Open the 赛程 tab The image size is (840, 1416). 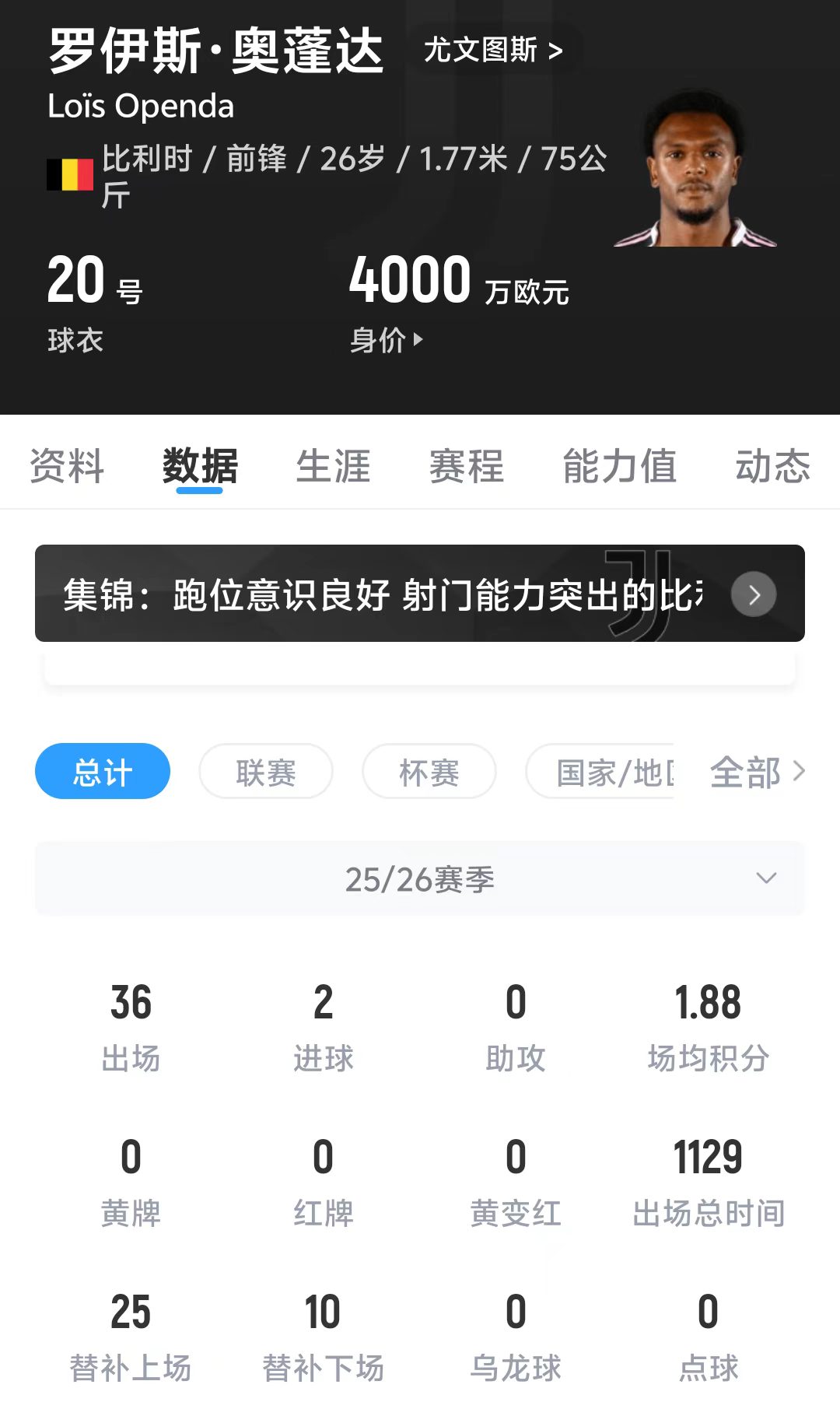(x=467, y=466)
